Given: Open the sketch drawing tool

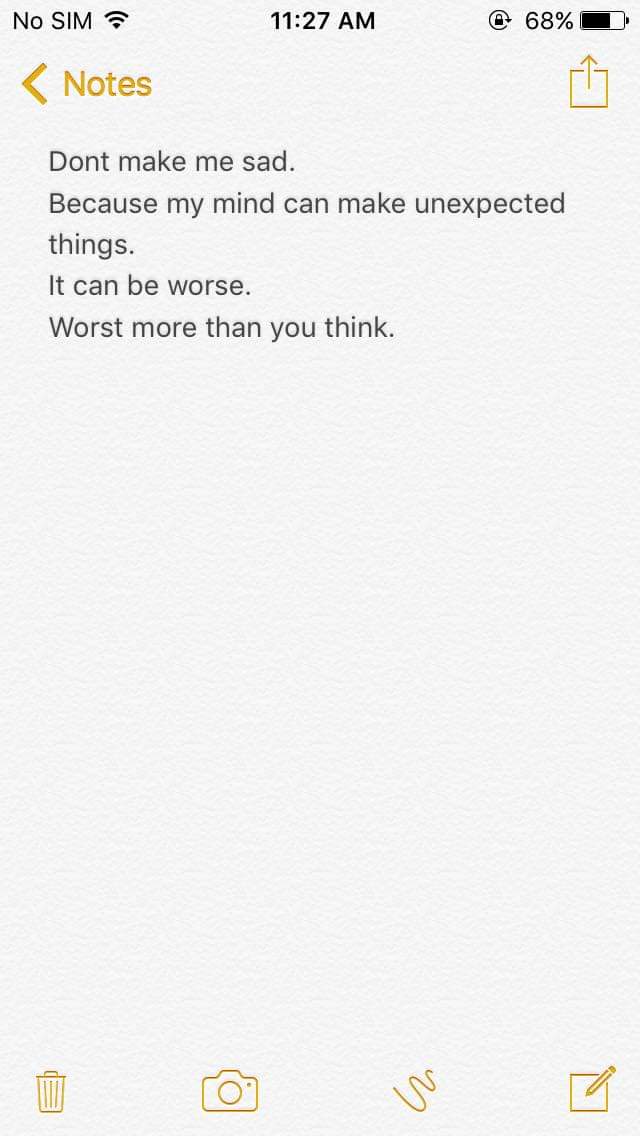Looking at the screenshot, I should (415, 1091).
